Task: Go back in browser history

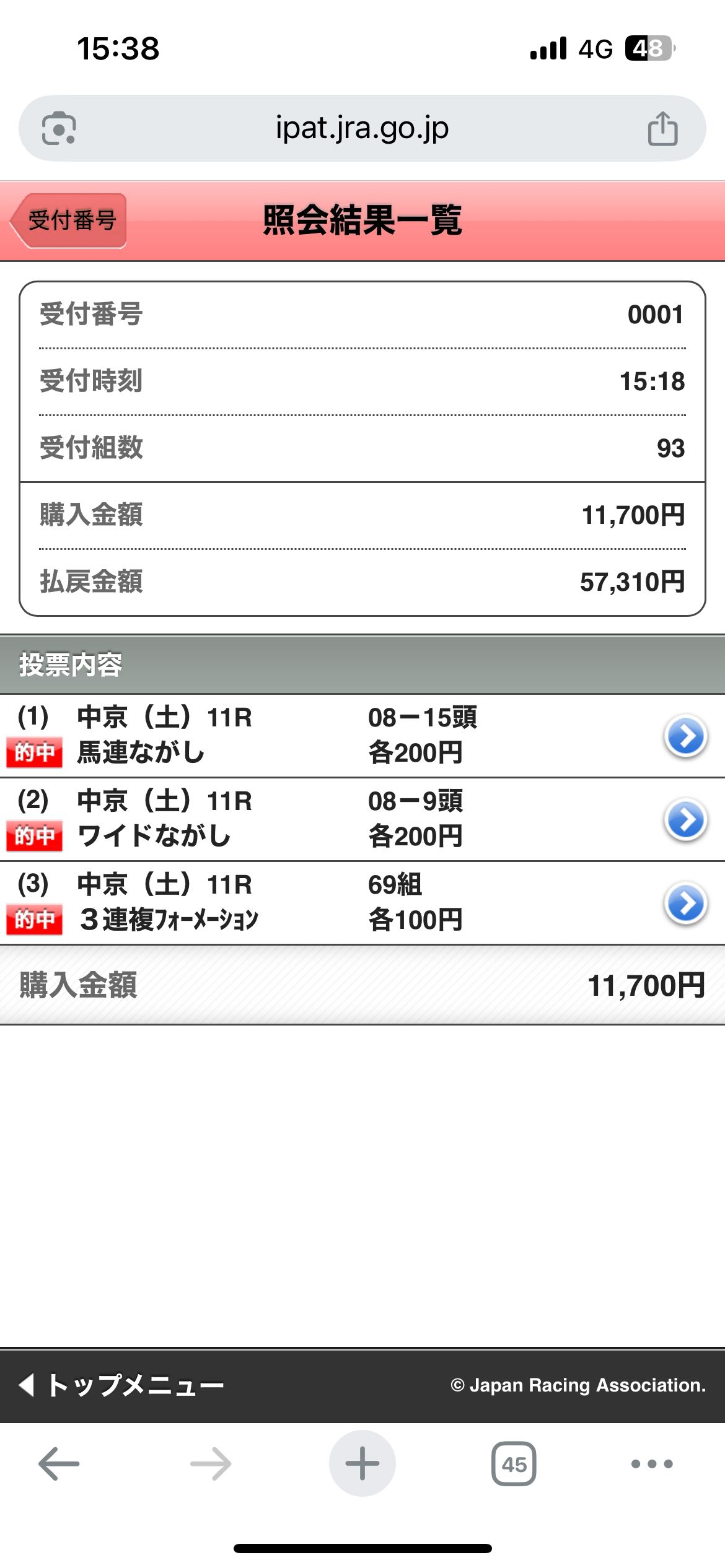Action: [x=59, y=1464]
